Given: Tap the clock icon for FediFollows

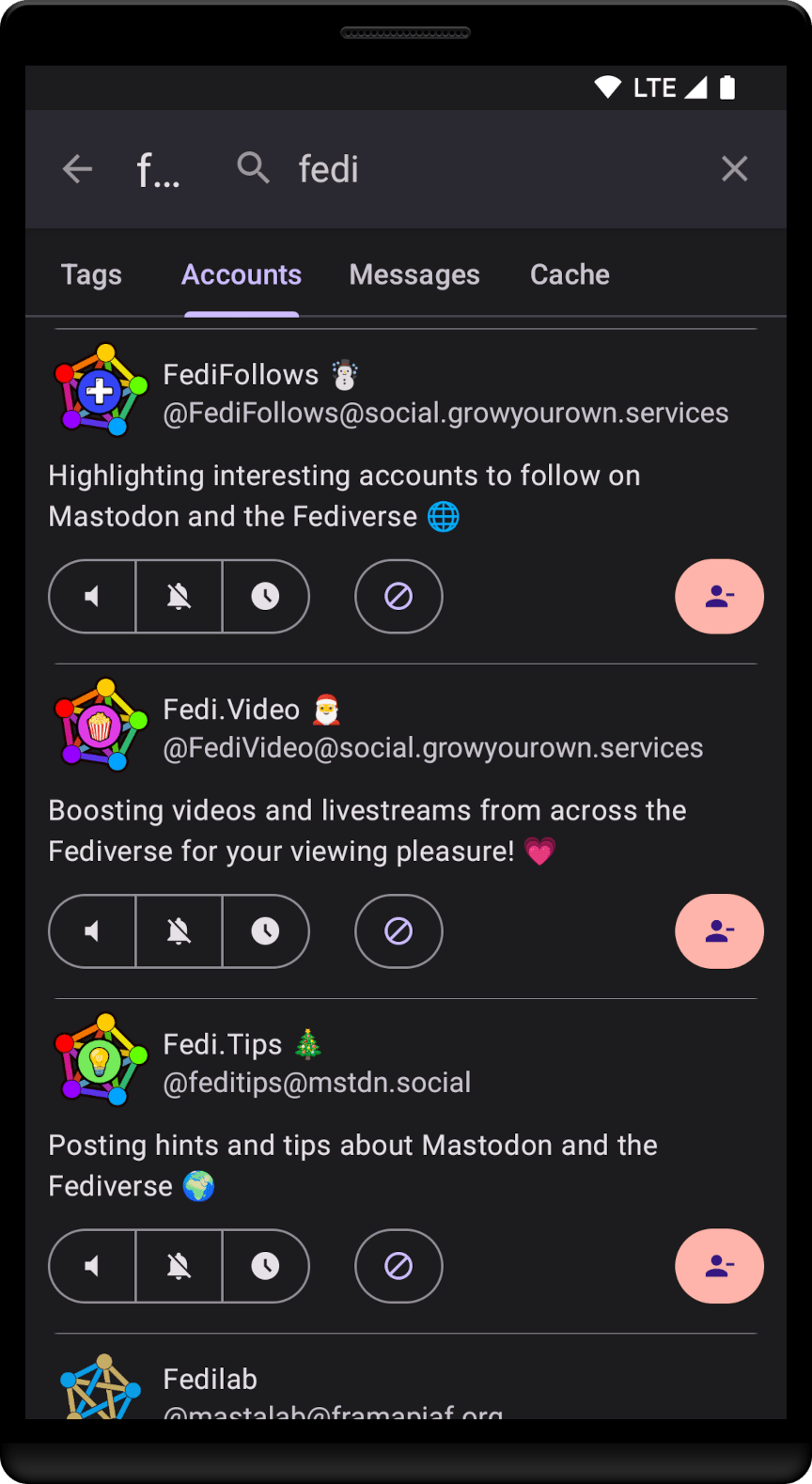Looking at the screenshot, I should click(x=265, y=597).
